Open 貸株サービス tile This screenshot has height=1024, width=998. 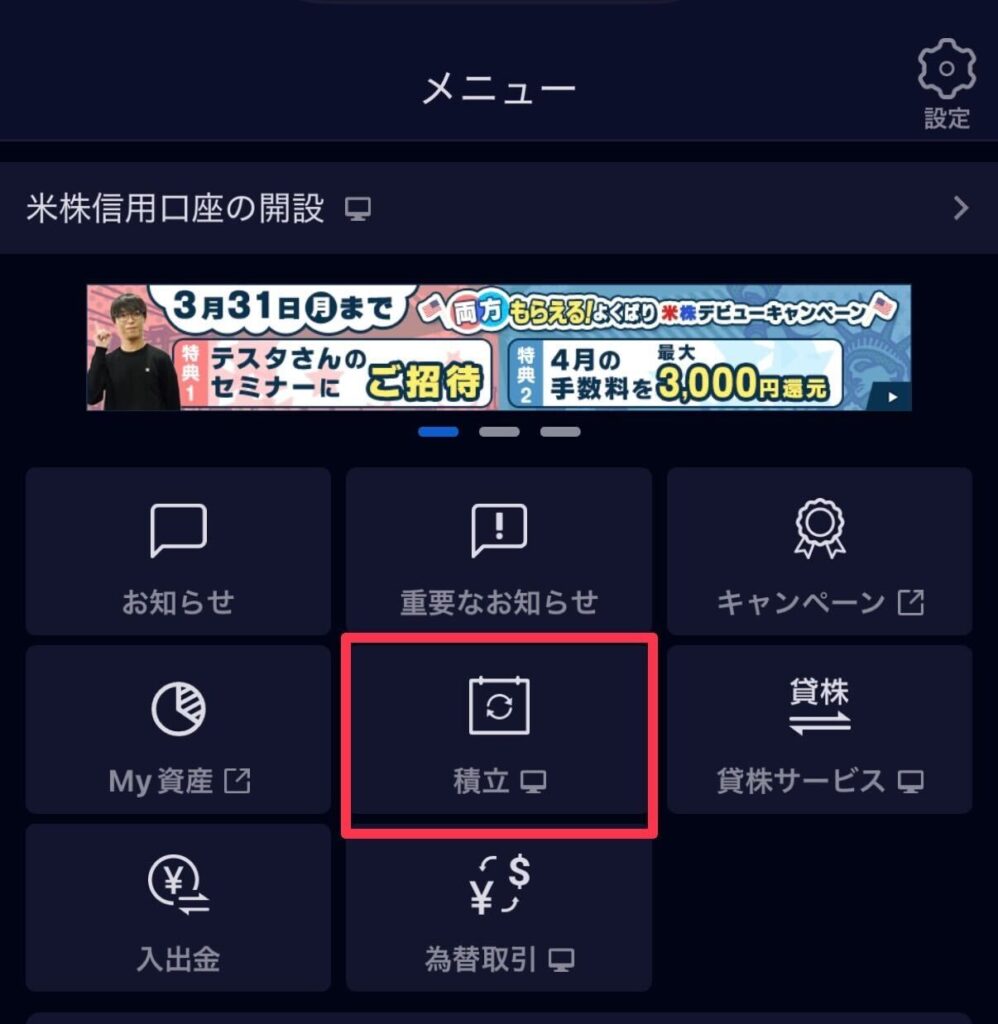[819, 729]
